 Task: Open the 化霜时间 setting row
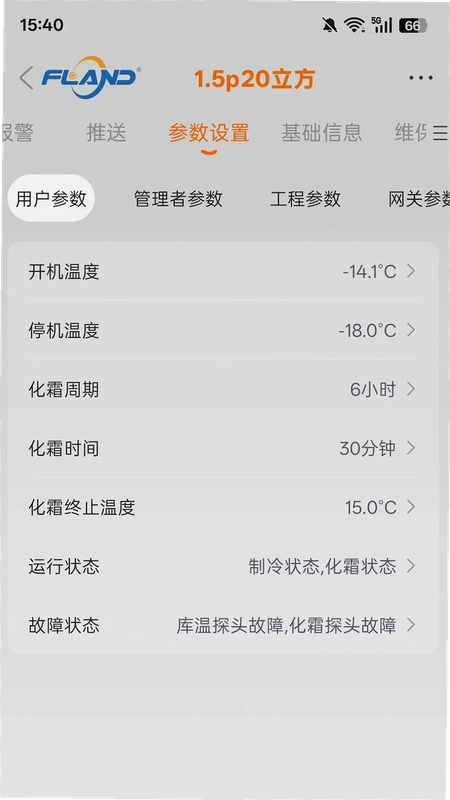[x=223, y=448]
